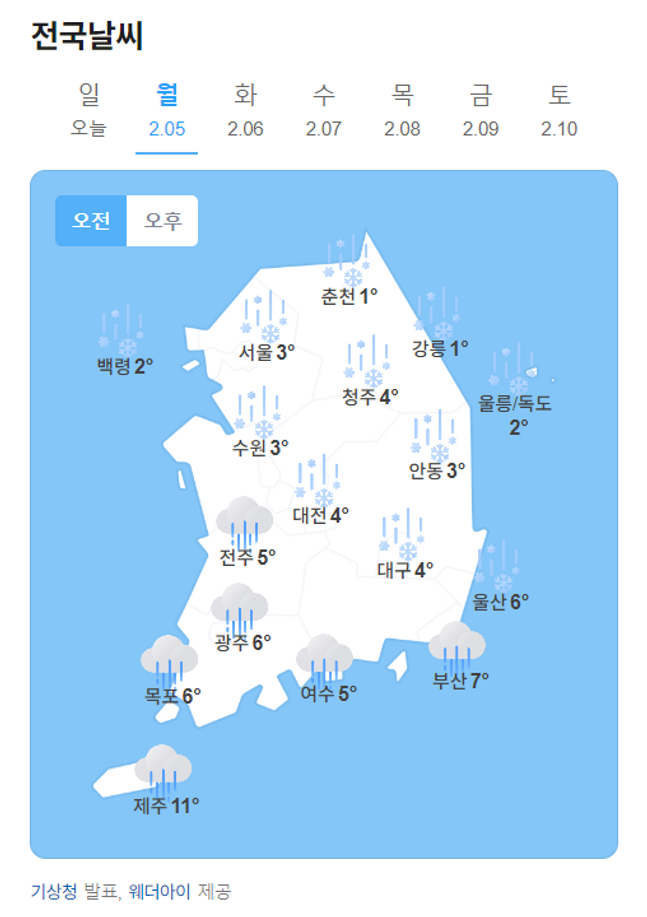Switch to the 일 (오늘) day tab
Screen dimensions: 647x917
[x=89, y=111]
